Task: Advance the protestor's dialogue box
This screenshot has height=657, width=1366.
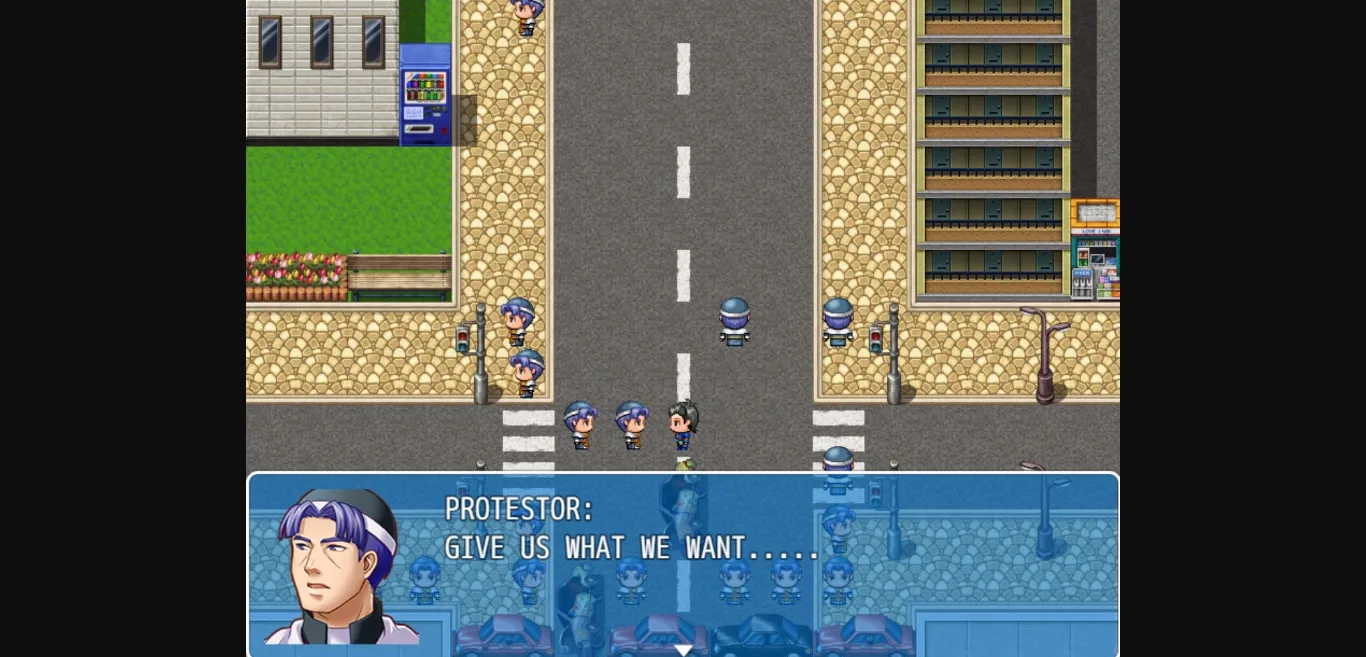Action: [x=683, y=649]
